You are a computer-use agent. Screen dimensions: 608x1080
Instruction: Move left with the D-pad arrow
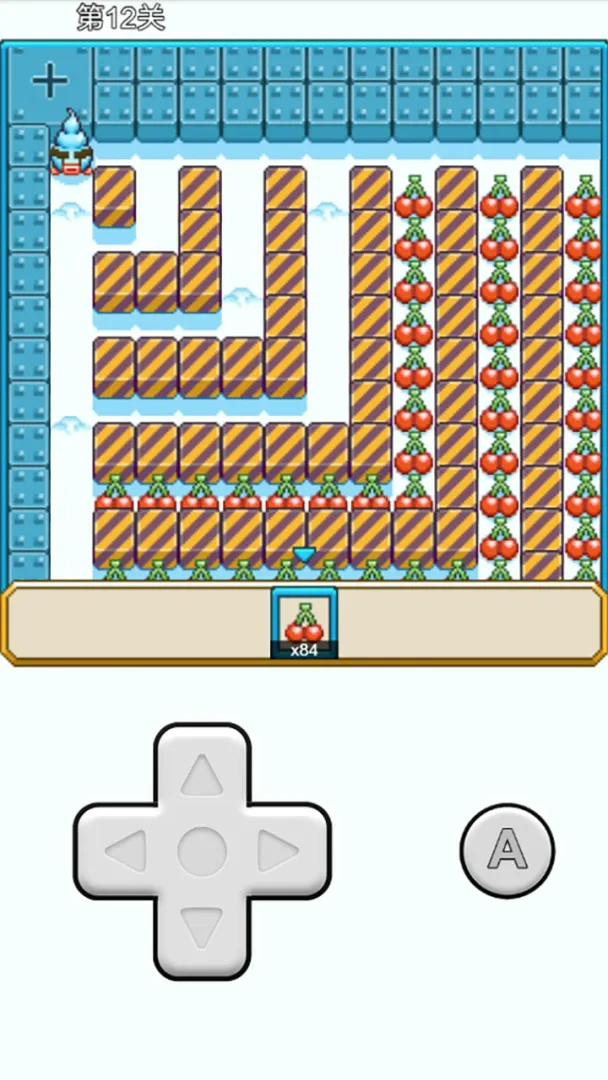point(125,851)
